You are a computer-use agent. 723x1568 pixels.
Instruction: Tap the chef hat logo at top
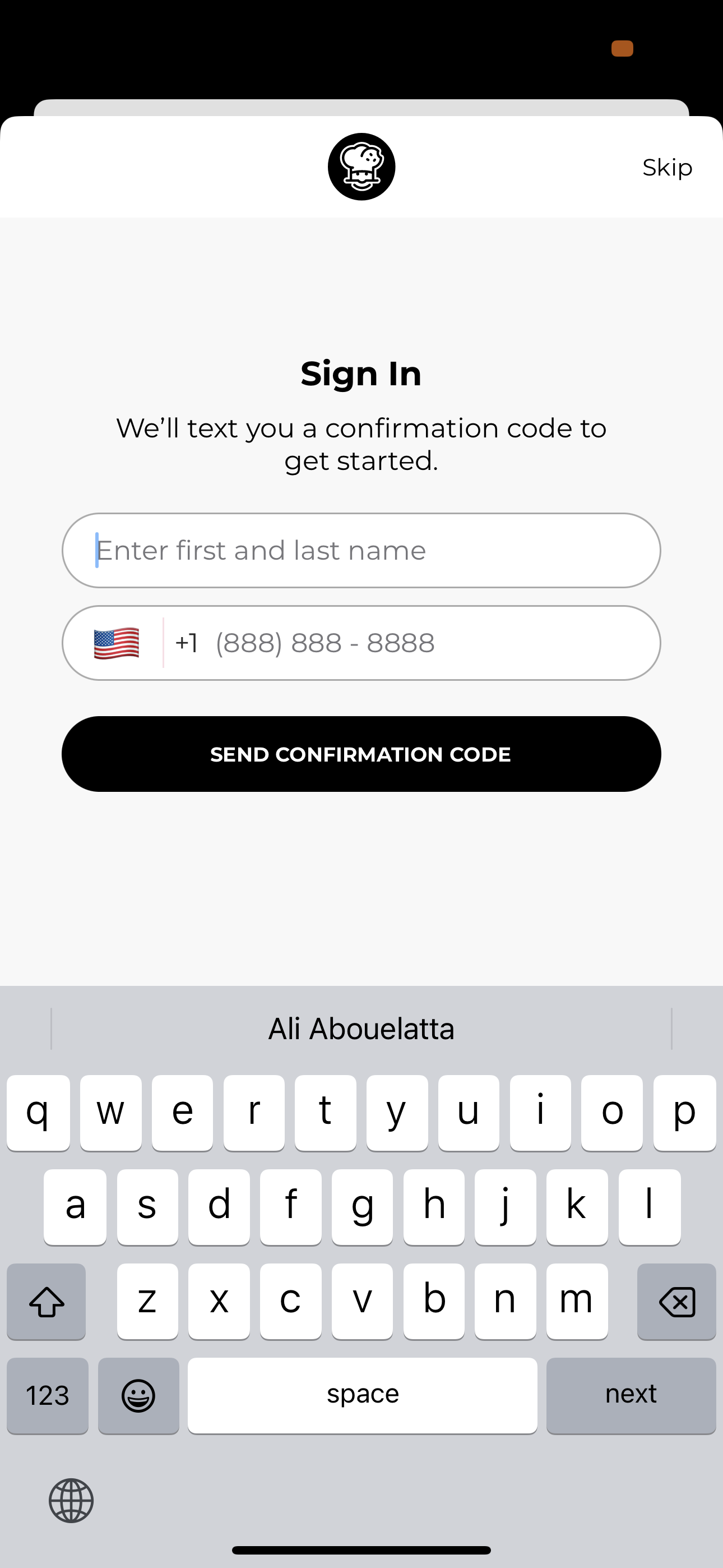point(361,168)
